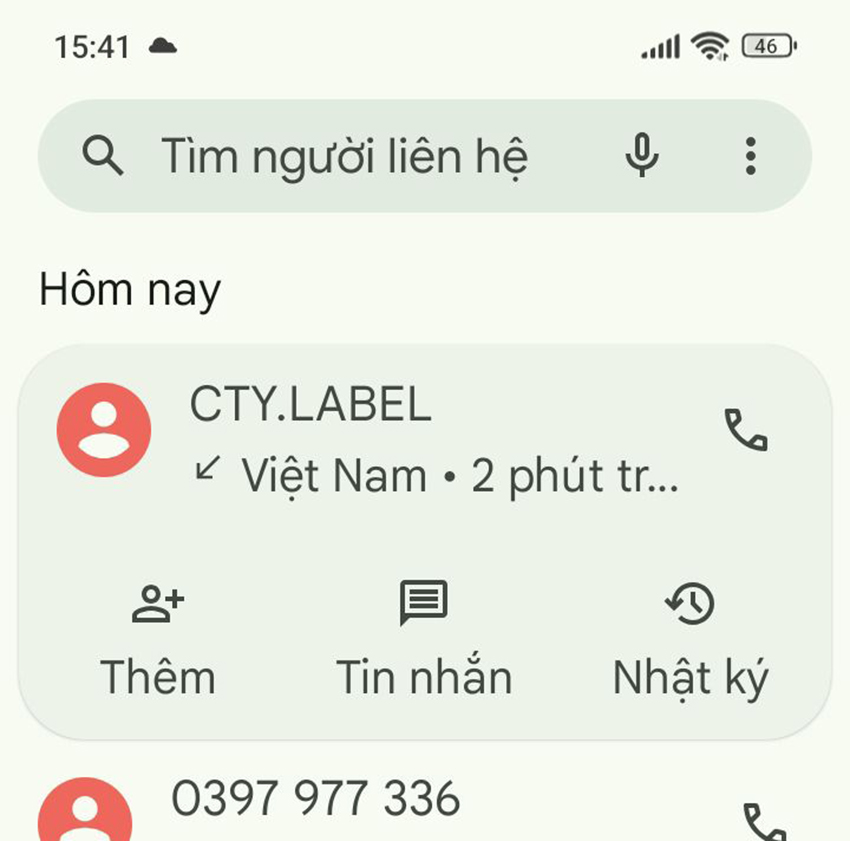Tap Thêm to add the contact
The width and height of the screenshot is (850, 841).
[158, 642]
